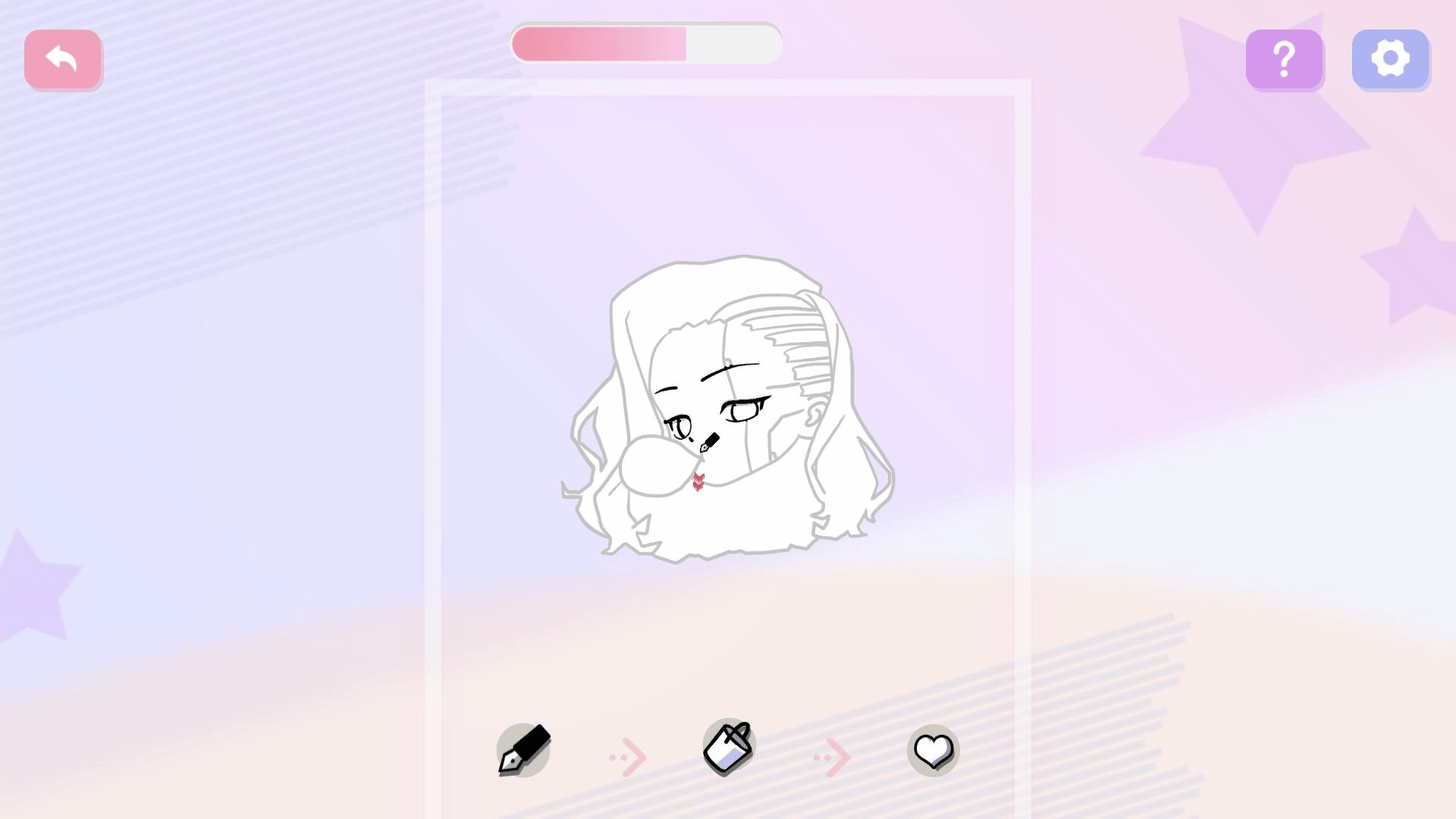Select the paint bucket coloring step

728,748
